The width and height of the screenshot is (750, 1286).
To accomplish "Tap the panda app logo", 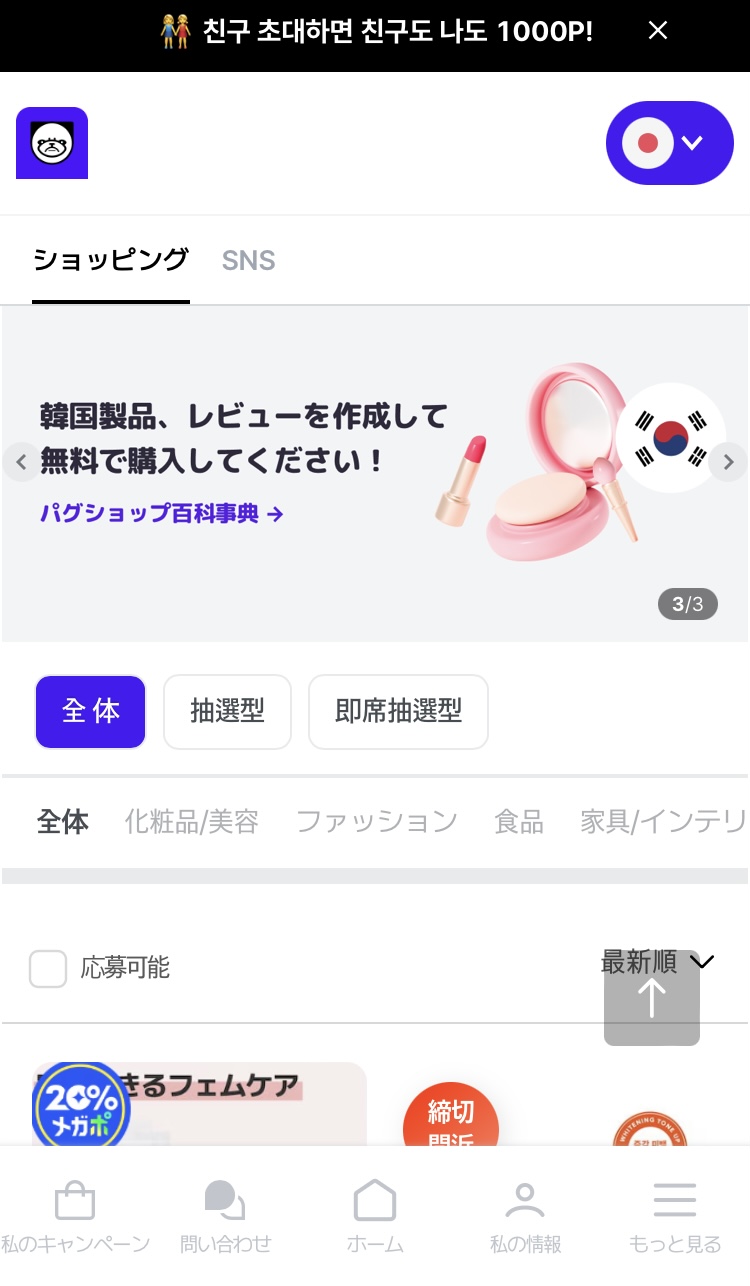I will (x=52, y=143).
